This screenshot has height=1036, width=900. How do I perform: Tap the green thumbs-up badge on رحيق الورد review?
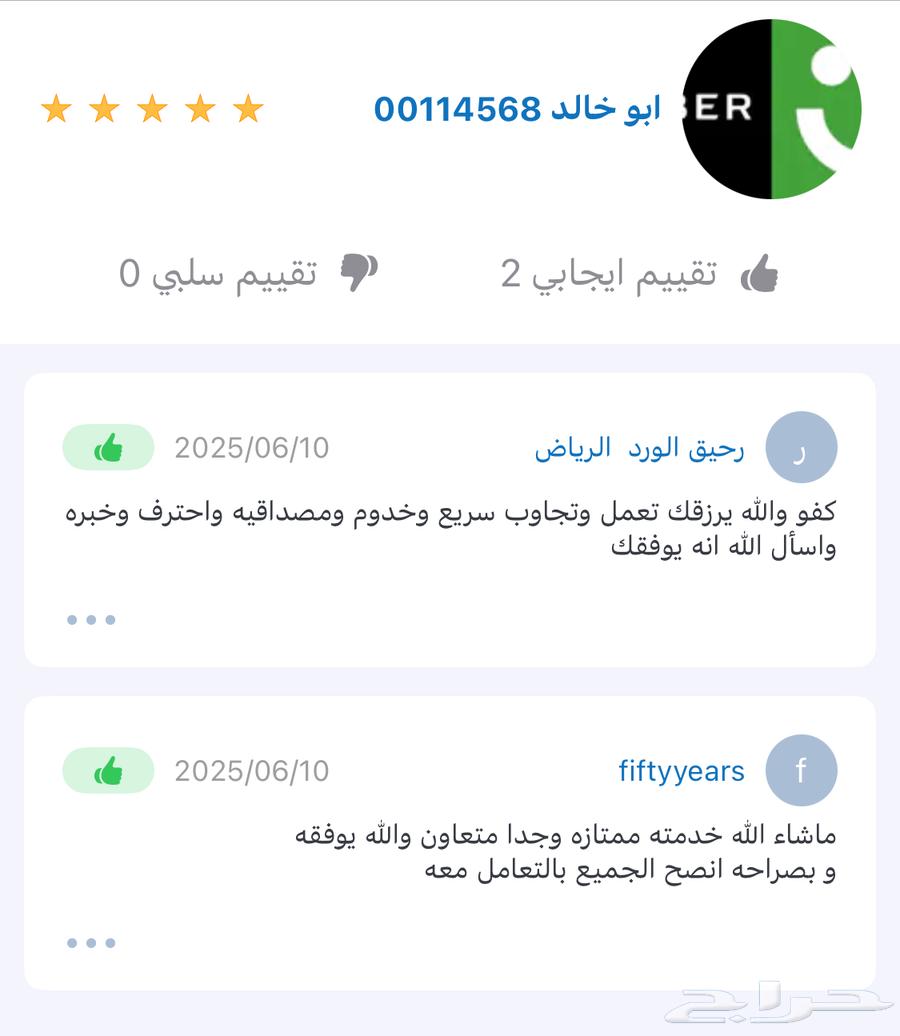110,444
